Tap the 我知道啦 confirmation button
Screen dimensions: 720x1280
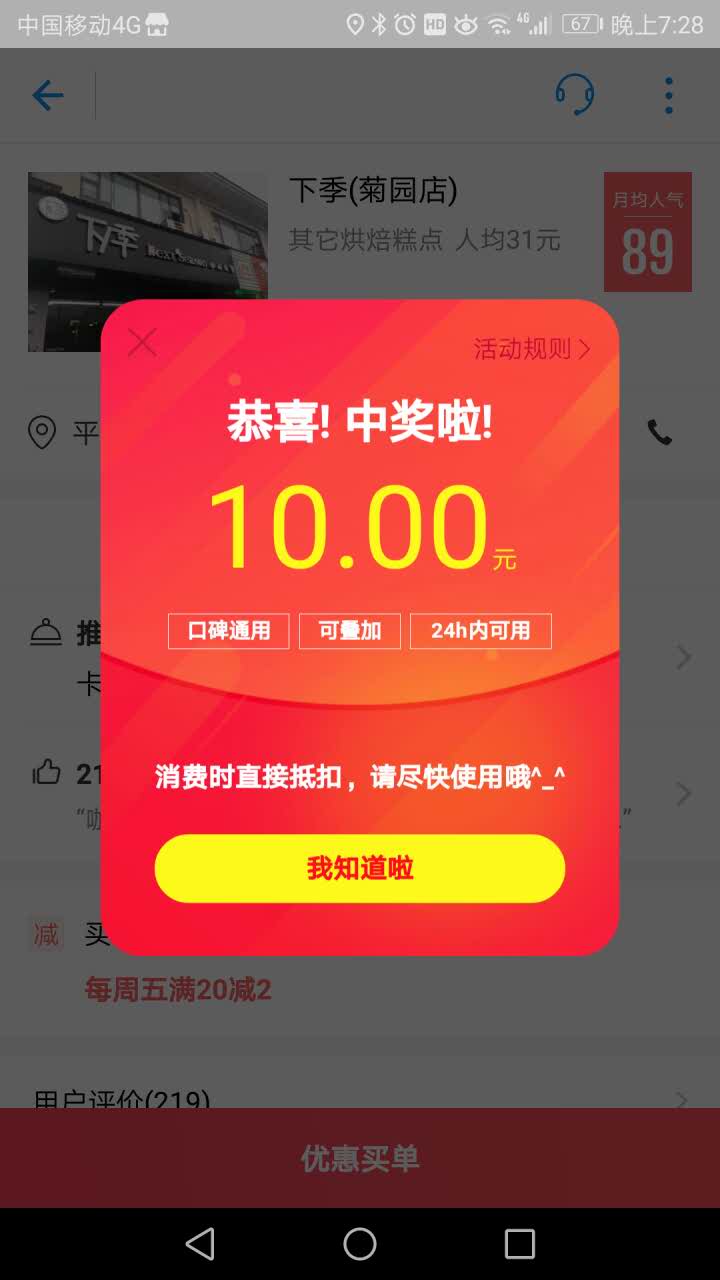(360, 868)
